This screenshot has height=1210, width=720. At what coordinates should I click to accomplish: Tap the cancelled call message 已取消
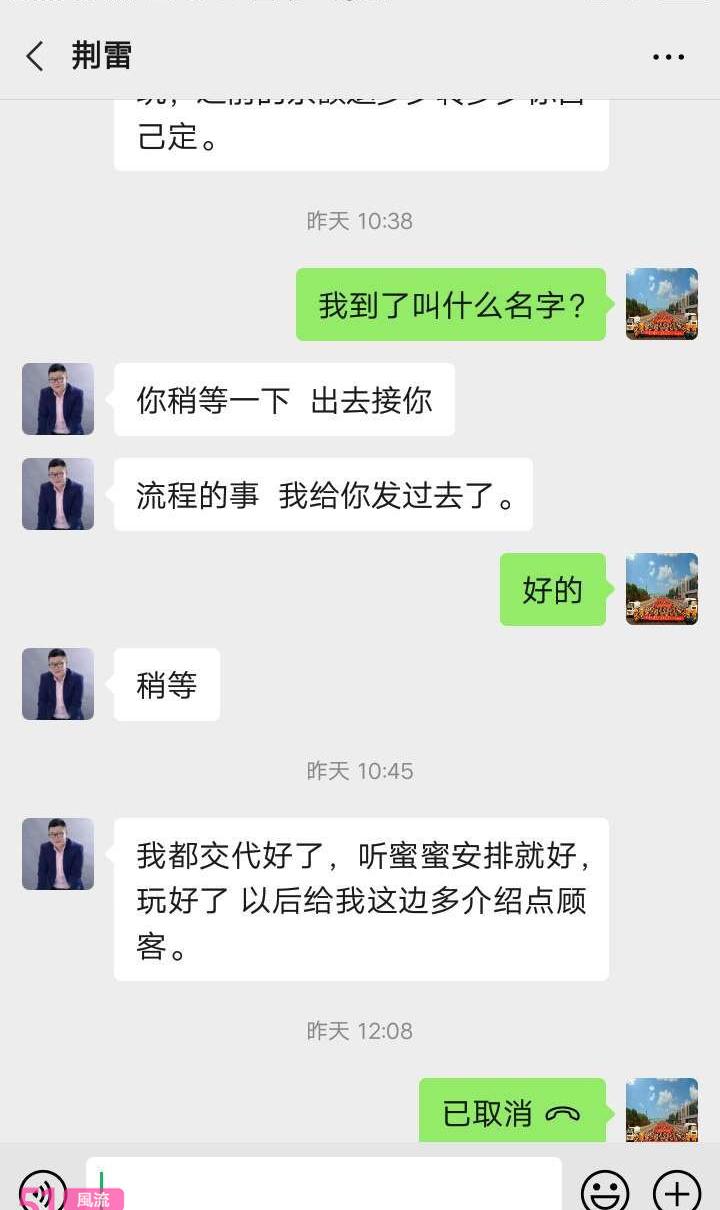click(x=511, y=1112)
